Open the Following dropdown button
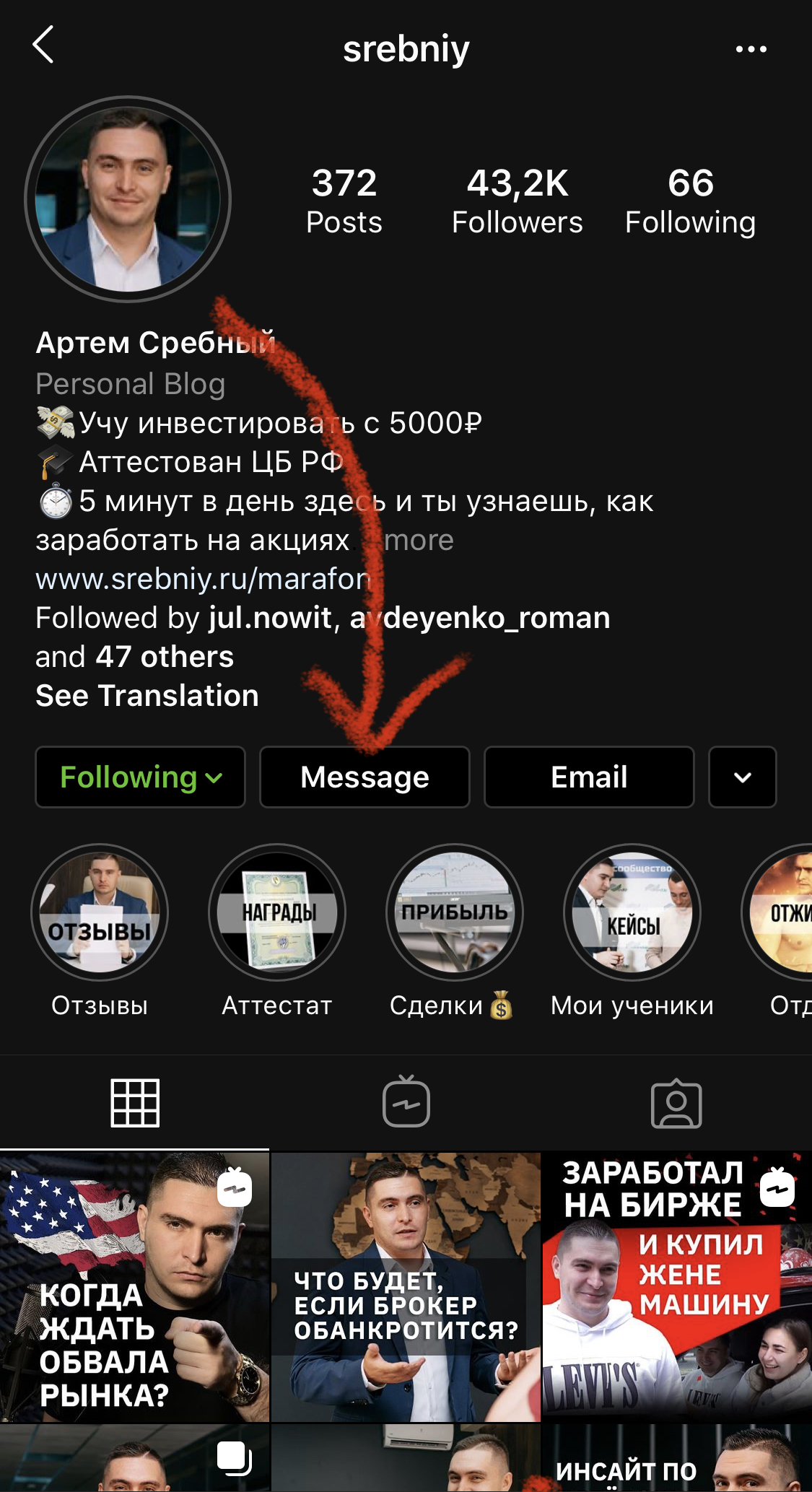 coord(141,777)
